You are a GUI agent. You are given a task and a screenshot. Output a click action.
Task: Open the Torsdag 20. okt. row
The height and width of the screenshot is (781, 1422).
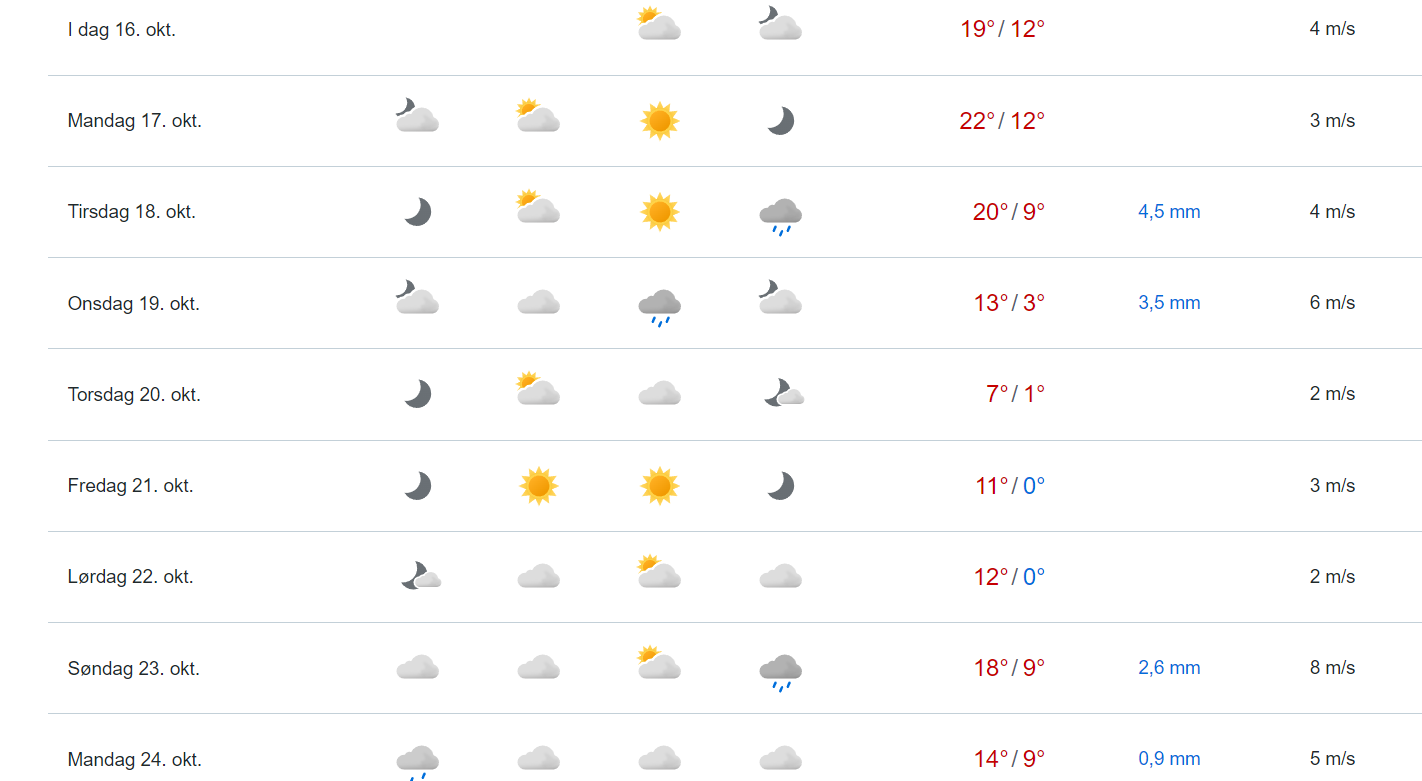pyautogui.click(x=134, y=394)
